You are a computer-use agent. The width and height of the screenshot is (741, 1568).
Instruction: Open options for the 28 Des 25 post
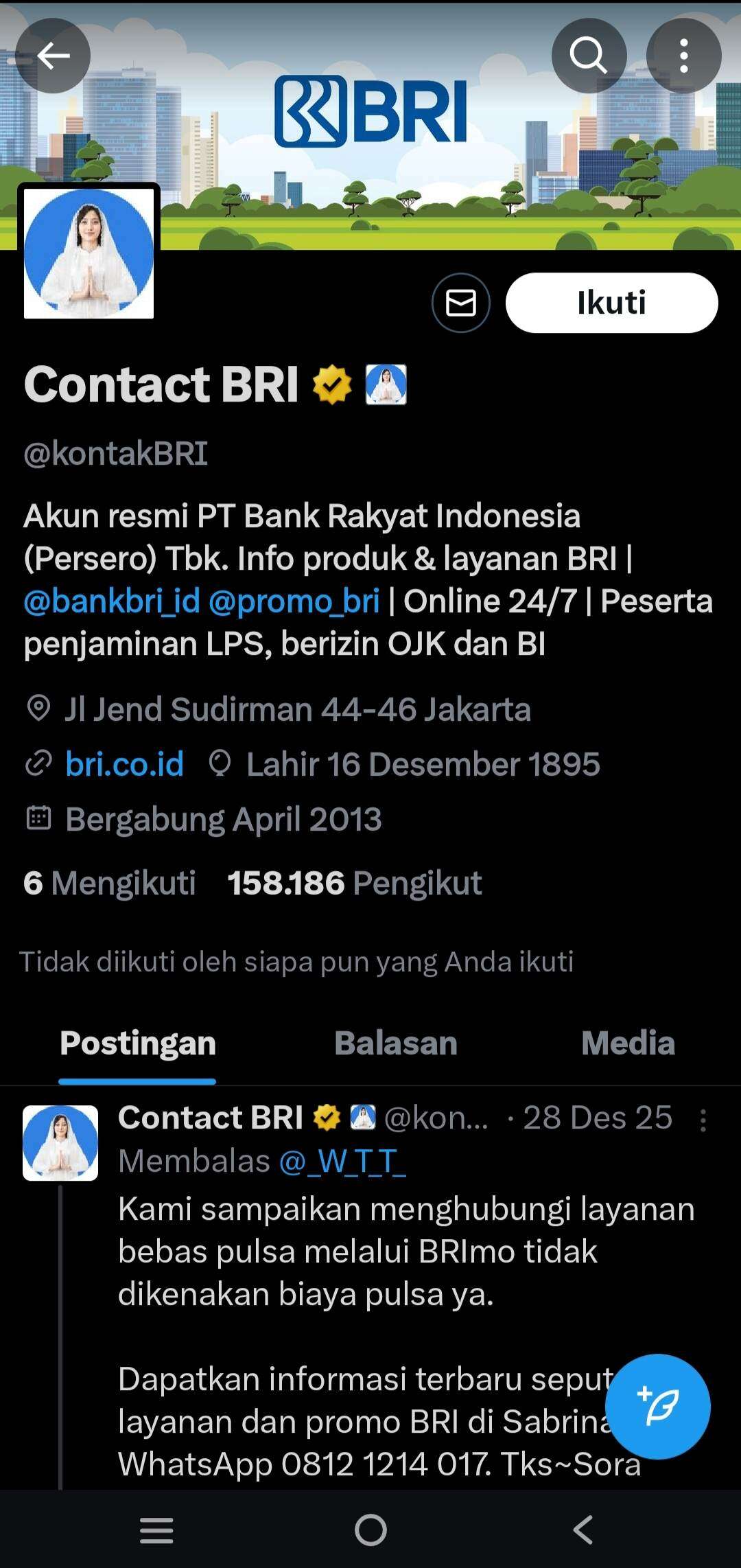tap(703, 1120)
